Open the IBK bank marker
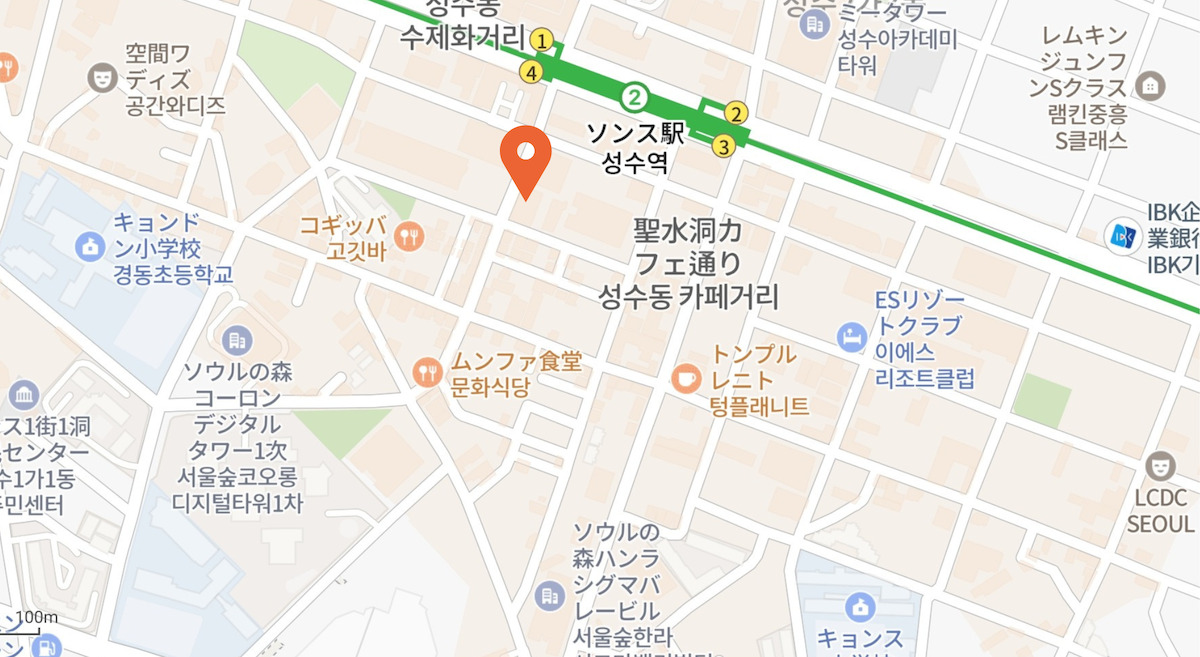This screenshot has width=1200, height=657. (x=1118, y=236)
